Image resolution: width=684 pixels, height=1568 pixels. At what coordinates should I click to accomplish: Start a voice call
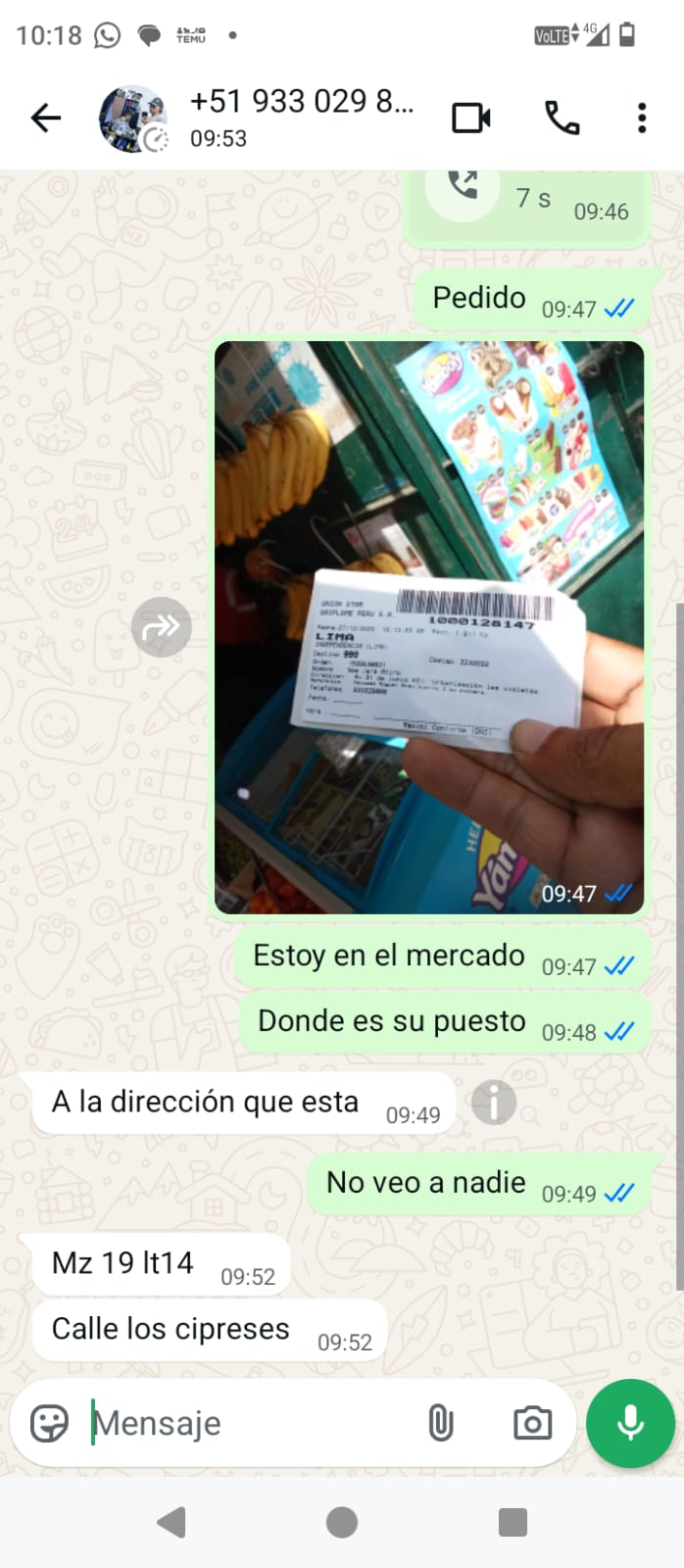pyautogui.click(x=562, y=119)
